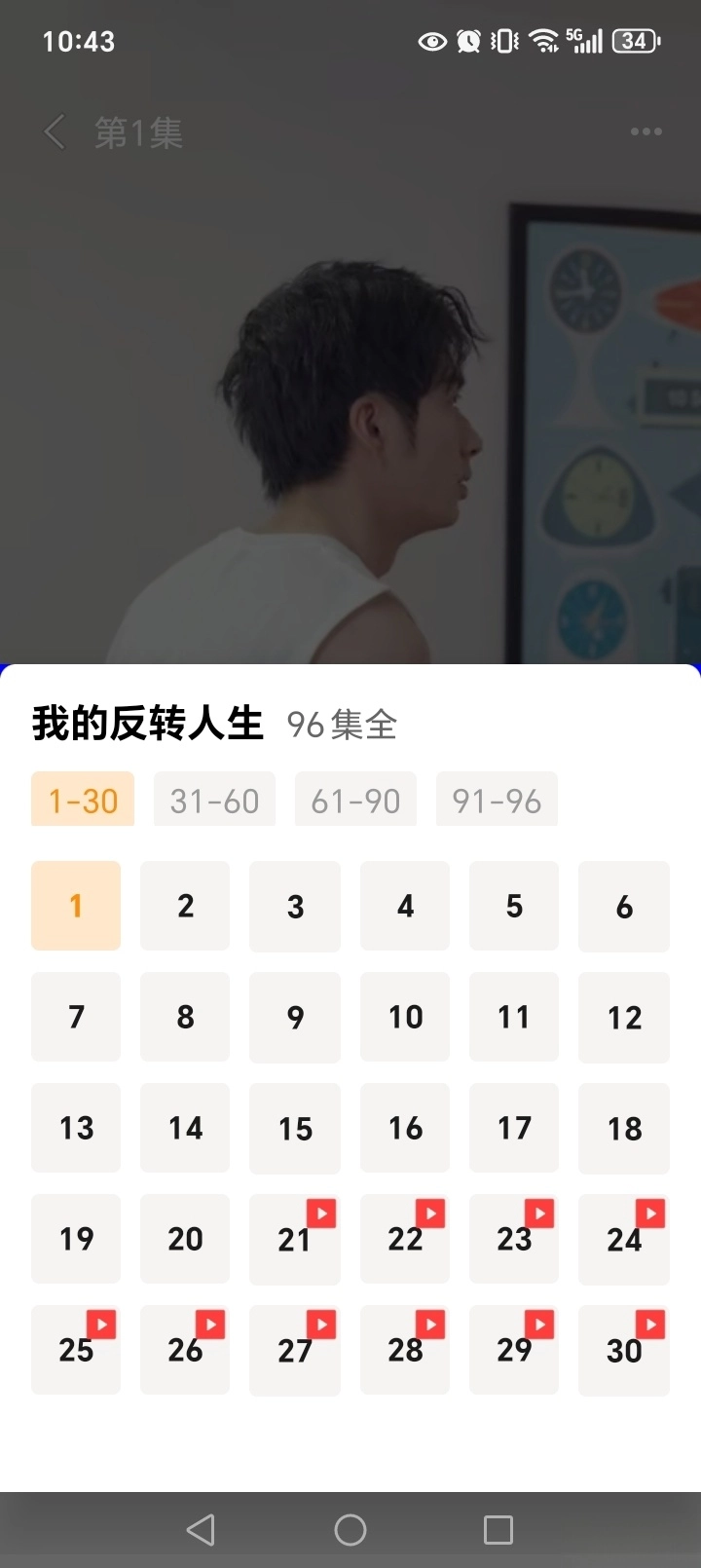The width and height of the screenshot is (701, 1568).
Task: Select paid episode 24
Action: point(624,1239)
